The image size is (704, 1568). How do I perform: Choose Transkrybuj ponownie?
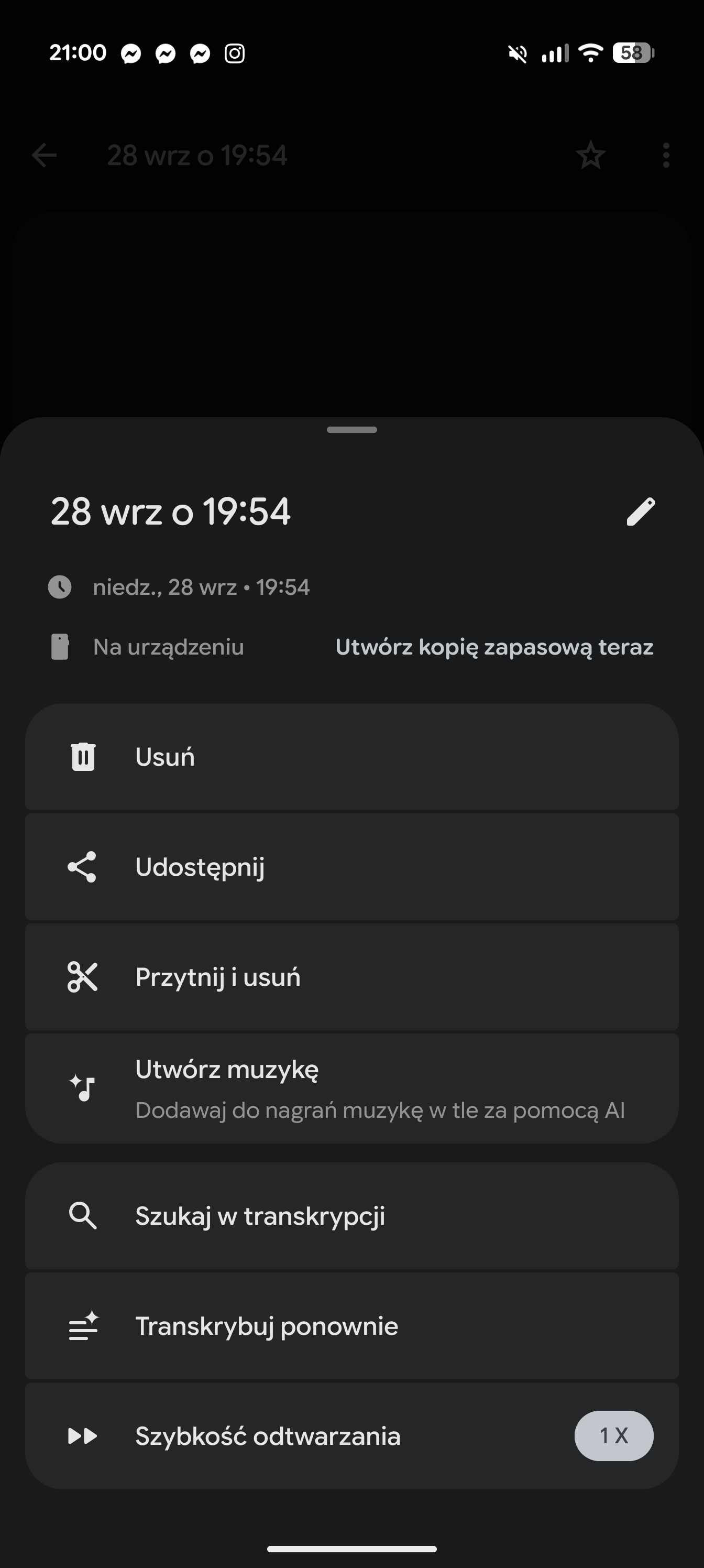pos(351,1326)
